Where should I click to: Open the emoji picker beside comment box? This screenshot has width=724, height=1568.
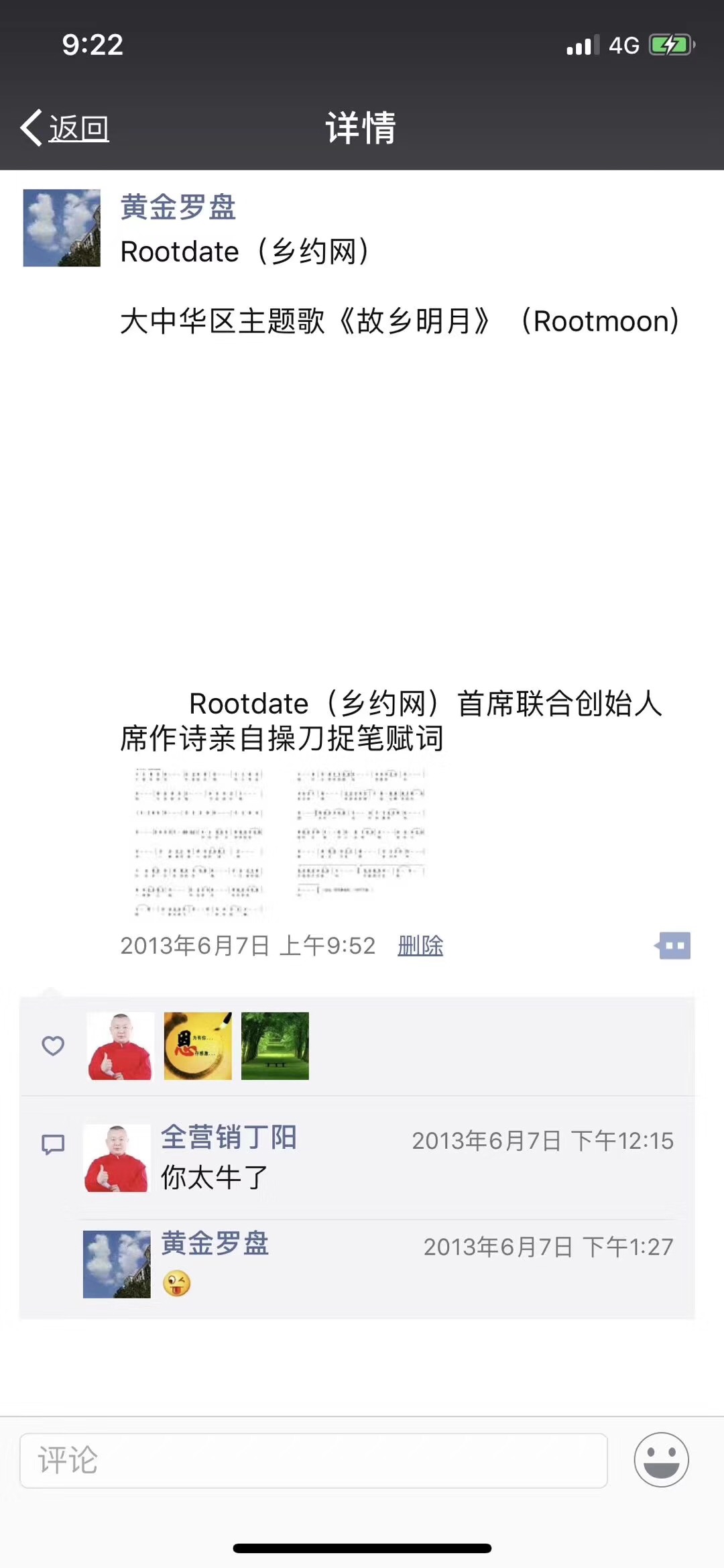click(x=661, y=1459)
